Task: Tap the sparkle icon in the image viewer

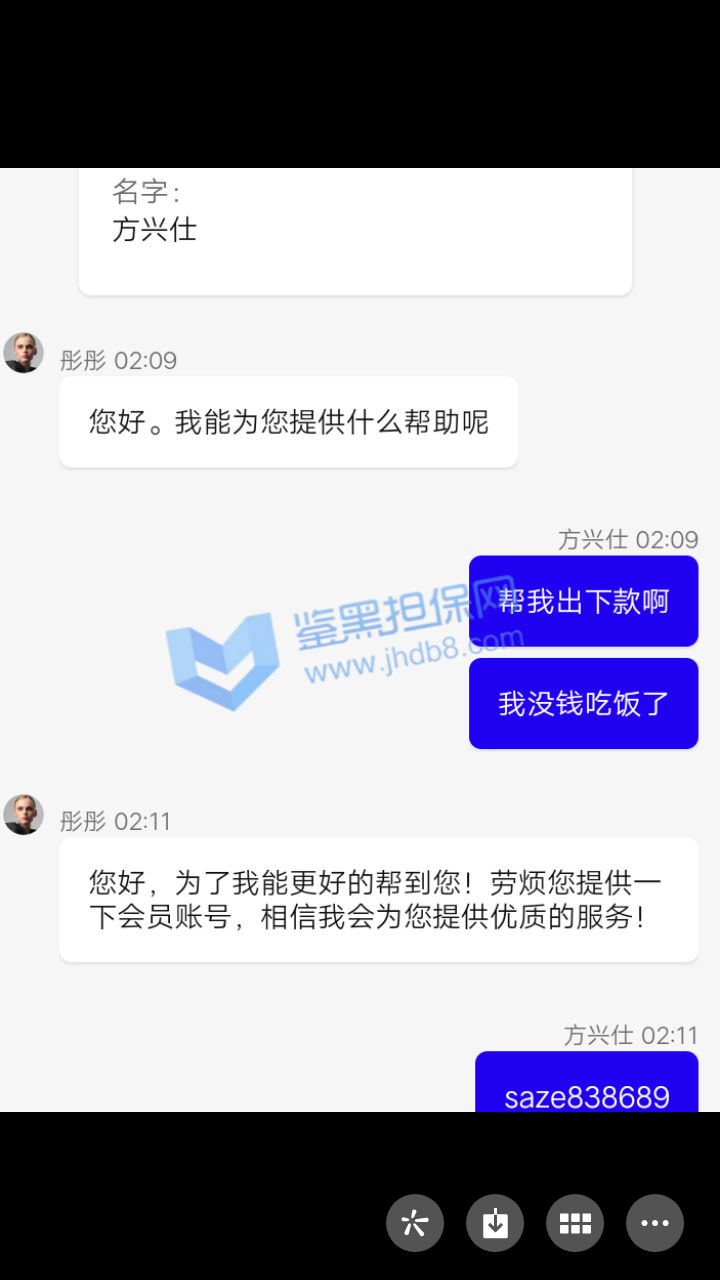Action: click(415, 1223)
